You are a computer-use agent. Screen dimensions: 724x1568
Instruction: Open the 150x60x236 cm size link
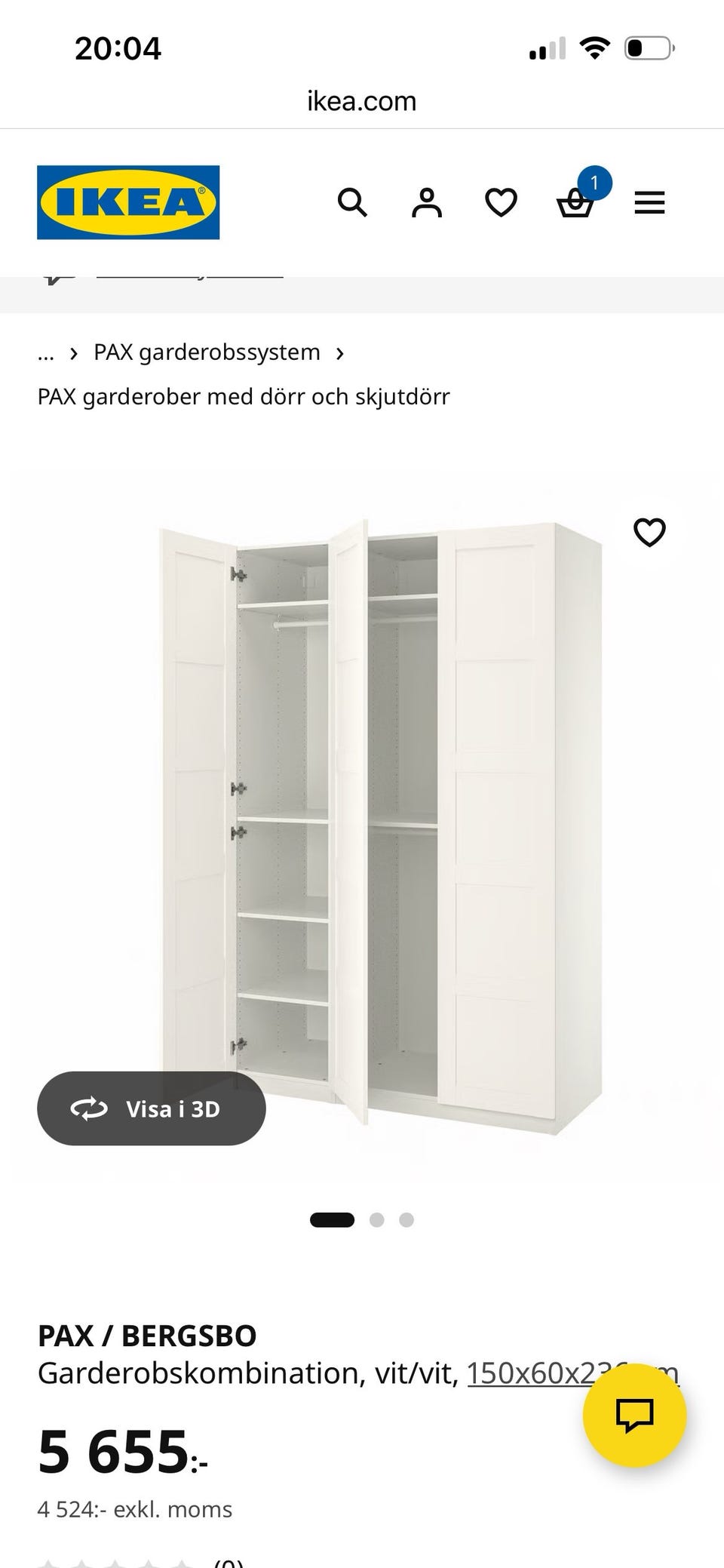pyautogui.click(x=573, y=1373)
